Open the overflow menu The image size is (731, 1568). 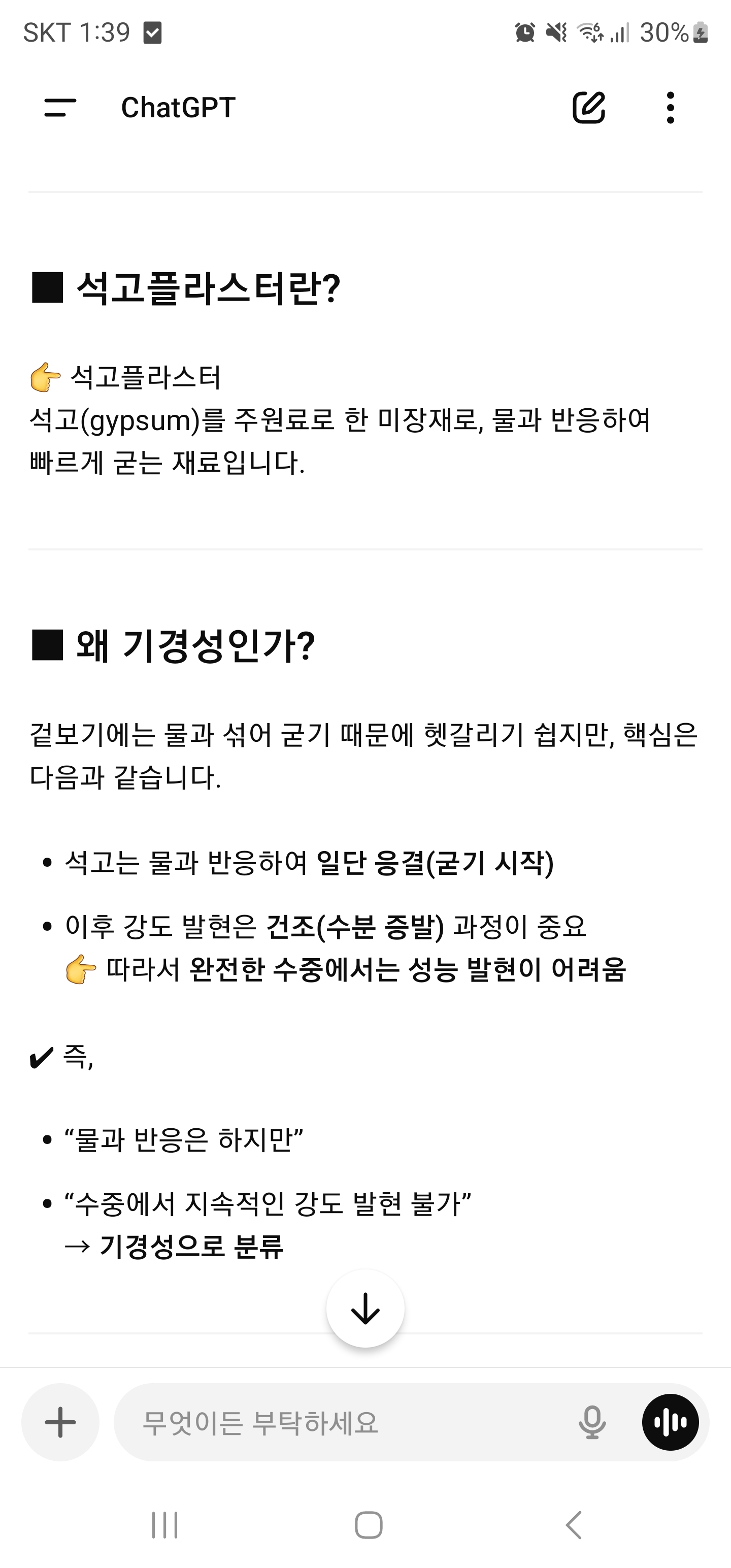[670, 108]
